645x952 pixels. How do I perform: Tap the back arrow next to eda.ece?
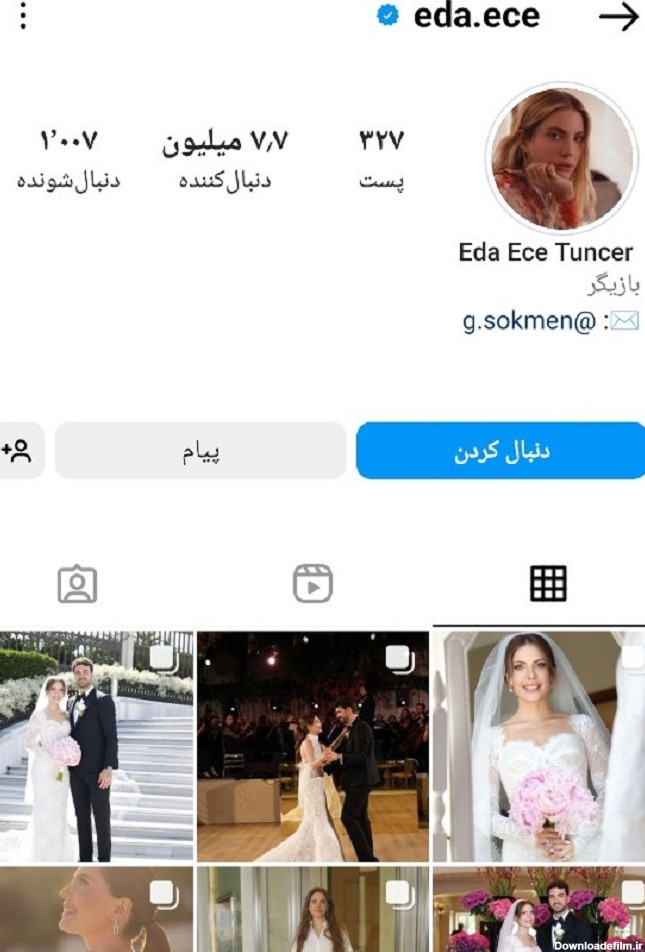click(618, 17)
